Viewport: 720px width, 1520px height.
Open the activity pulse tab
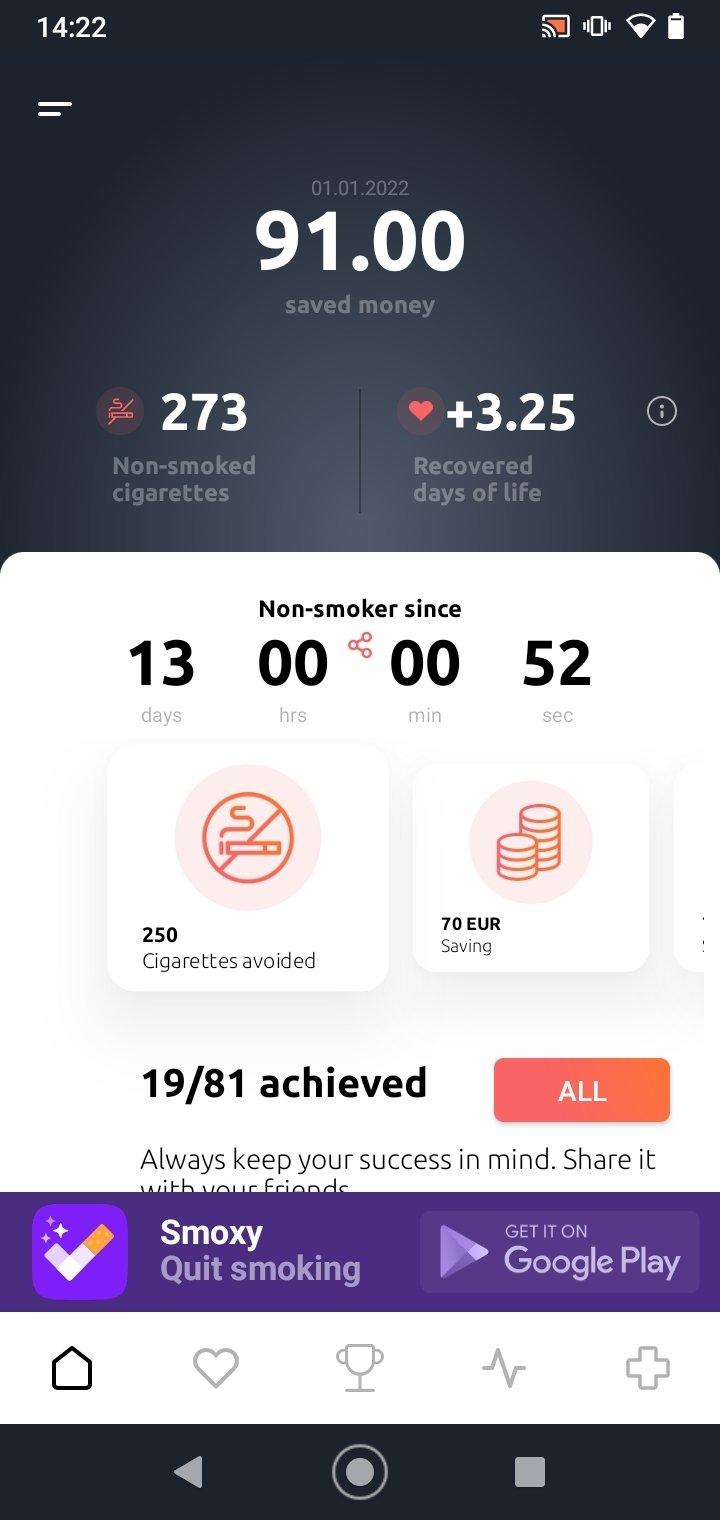[x=503, y=1367]
